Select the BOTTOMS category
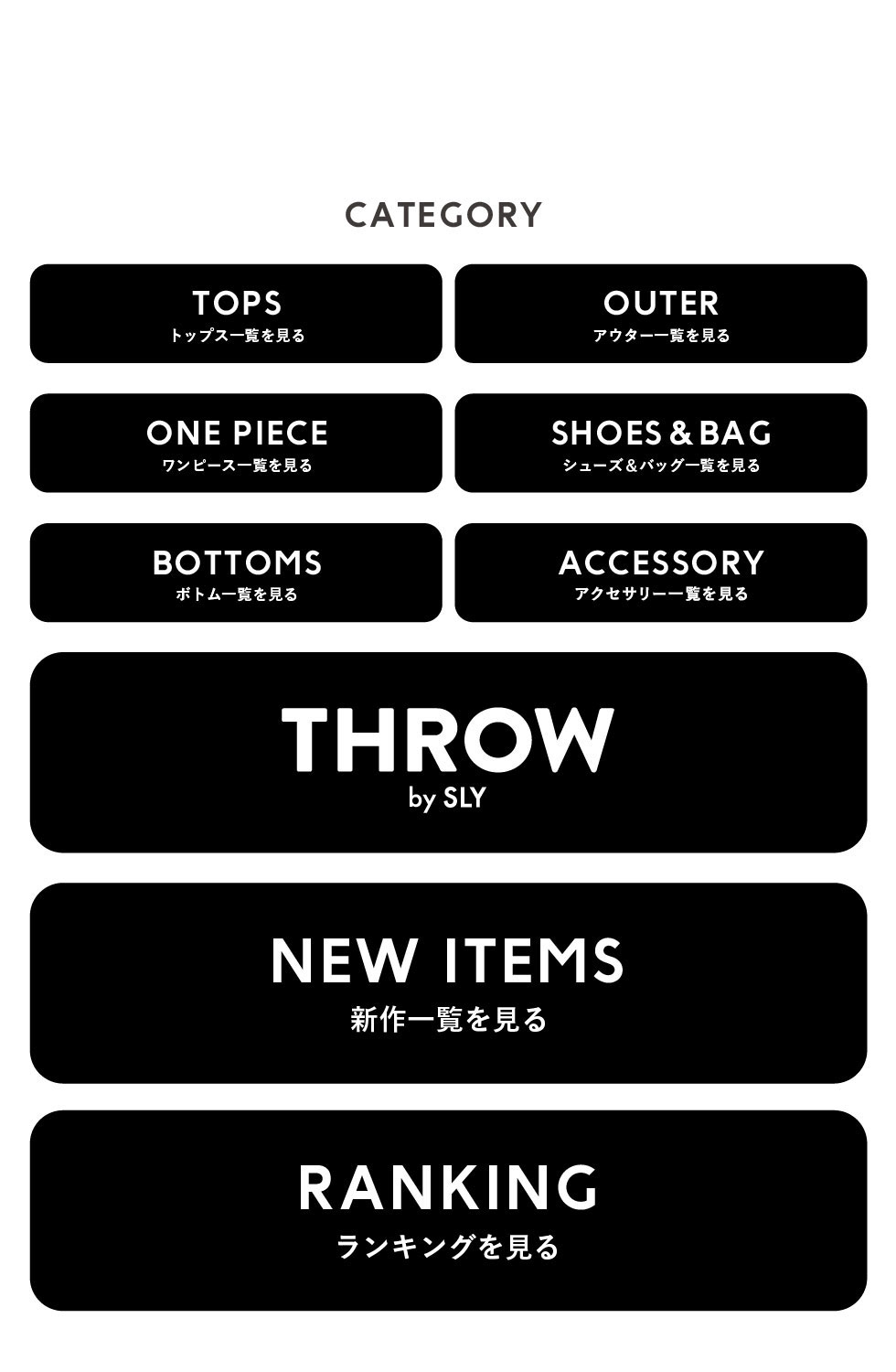Viewport: 896px width, 1372px height. [236, 573]
